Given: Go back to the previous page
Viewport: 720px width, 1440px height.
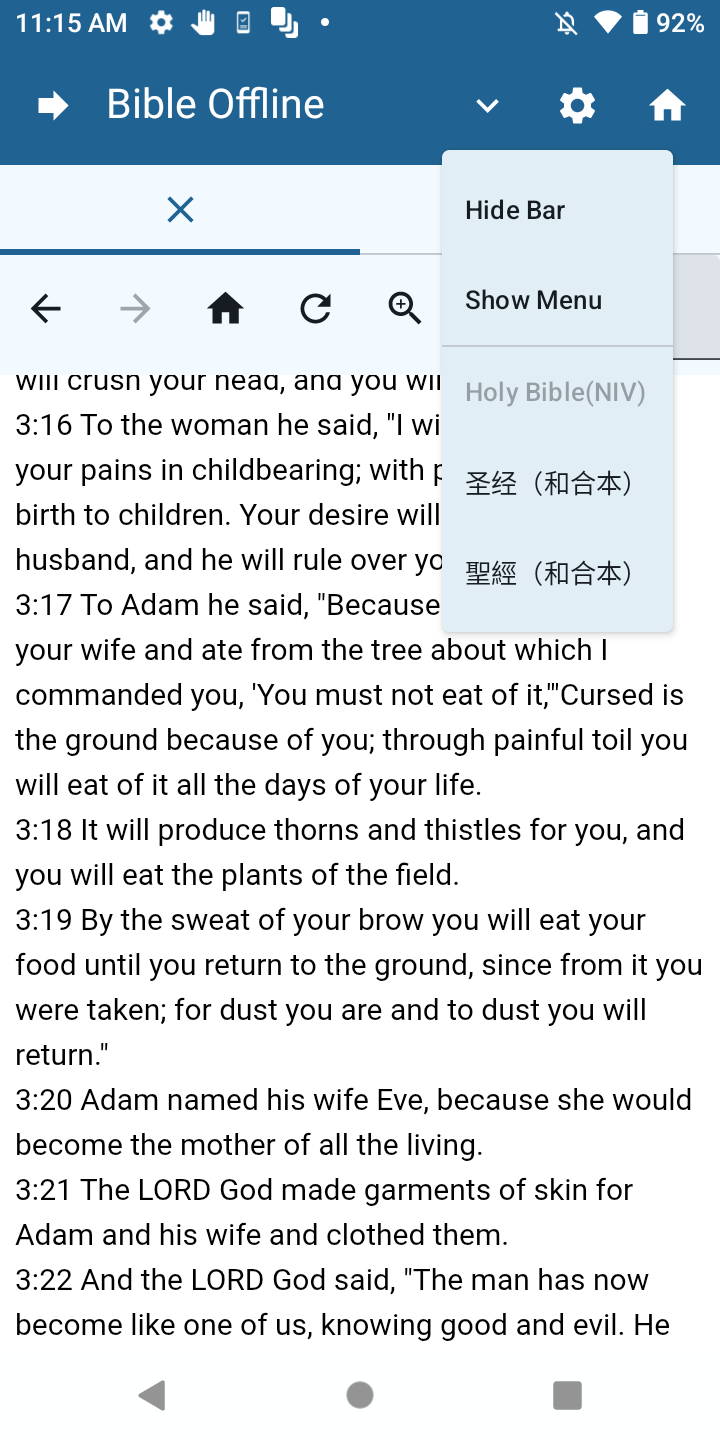Looking at the screenshot, I should 46,309.
